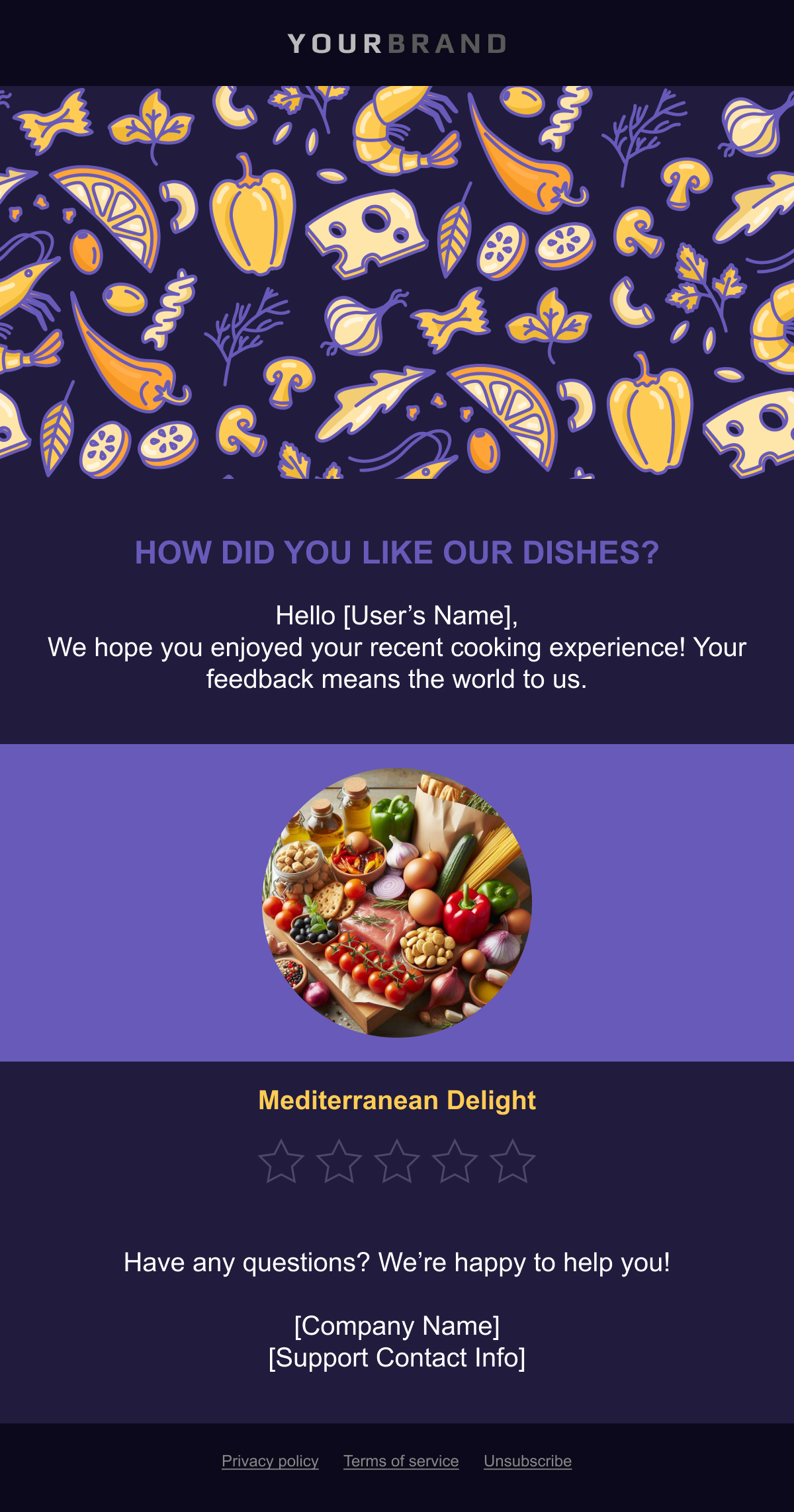This screenshot has height=1512, width=794.
Task: Give Mediterranean Delight three stars
Action: pos(397,1162)
